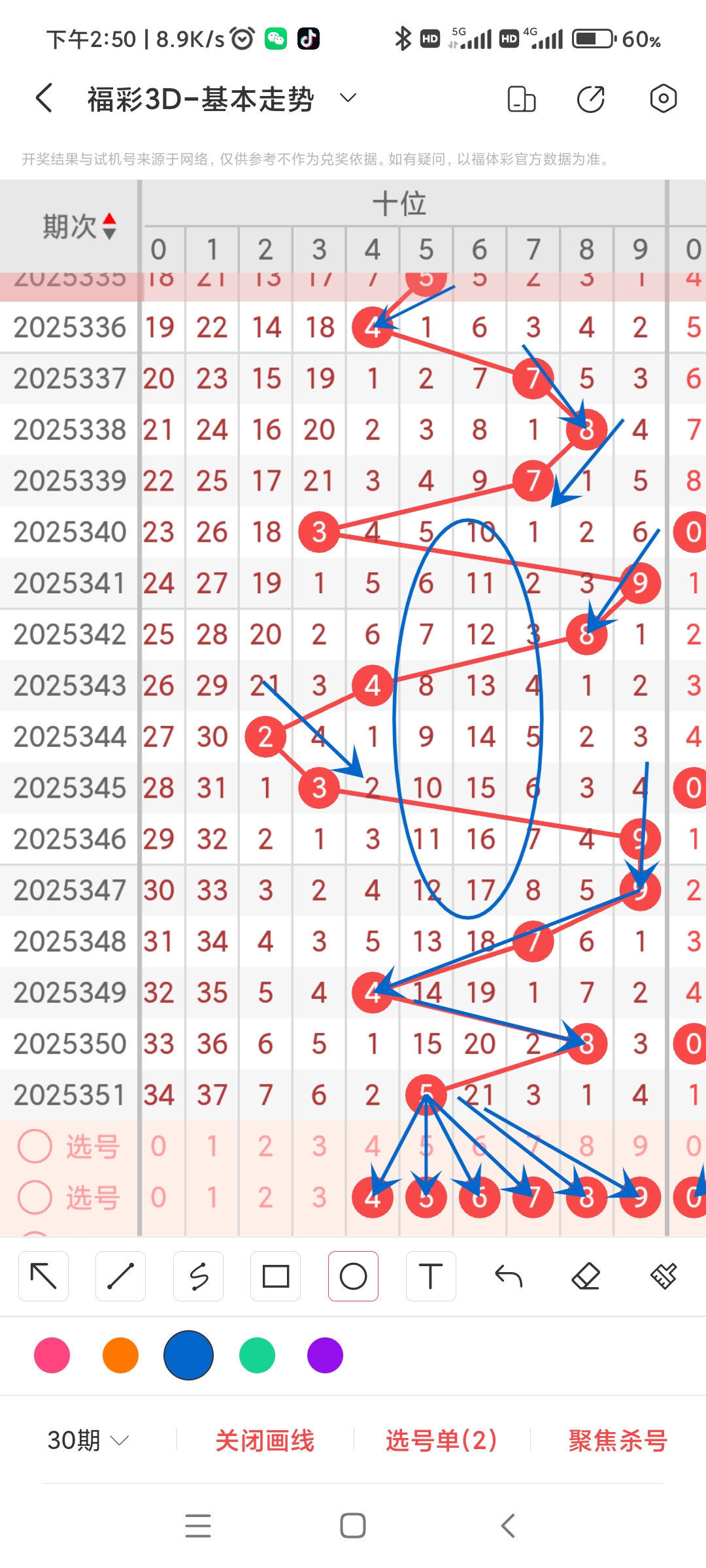Switch drawing color to green
Image resolution: width=706 pixels, height=1568 pixels.
pyautogui.click(x=256, y=1356)
